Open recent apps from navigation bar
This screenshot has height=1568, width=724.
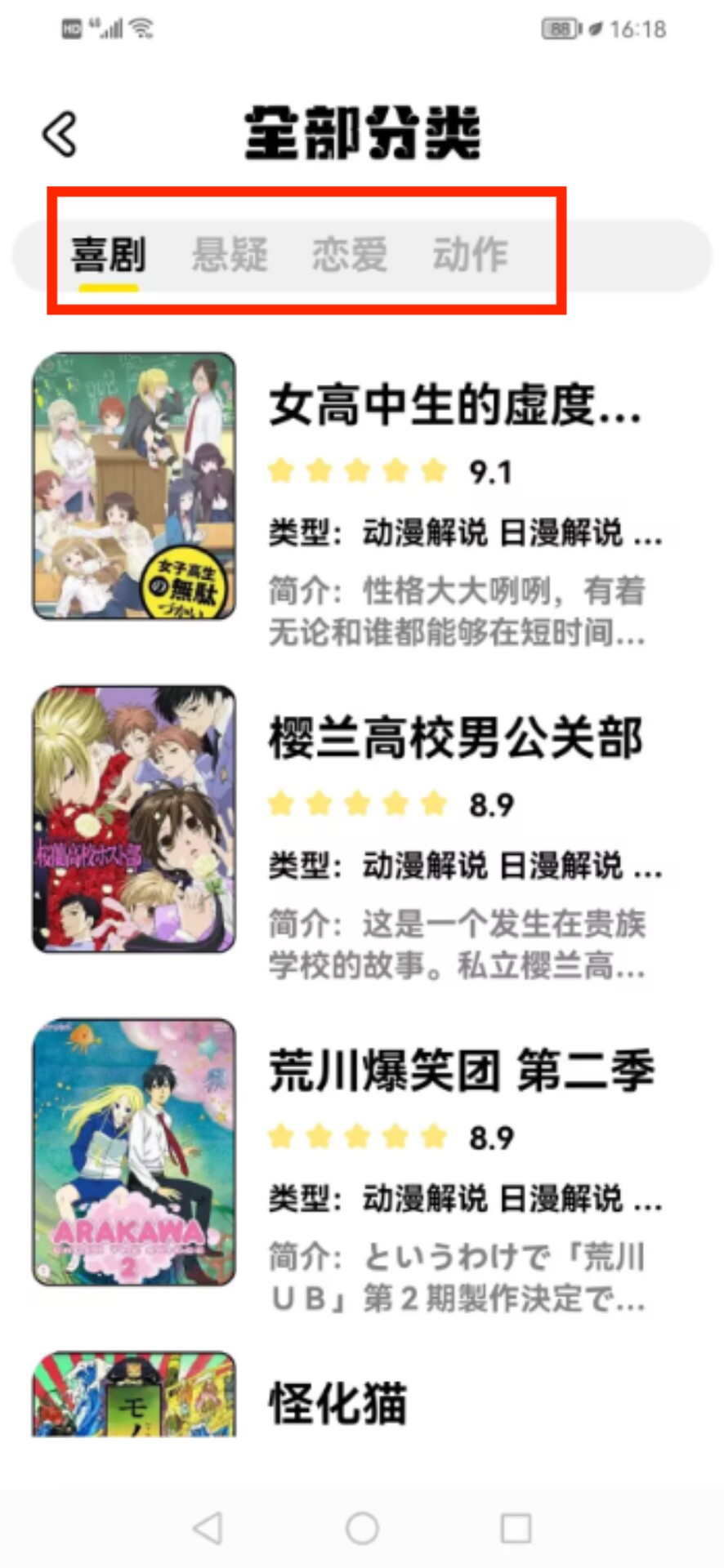516,1528
